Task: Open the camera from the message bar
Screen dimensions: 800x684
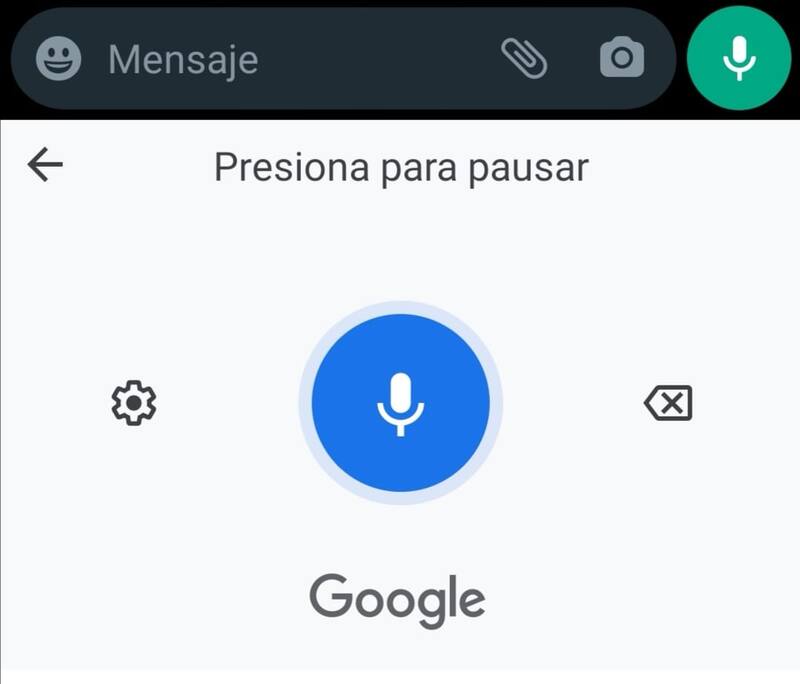Action: (621, 59)
